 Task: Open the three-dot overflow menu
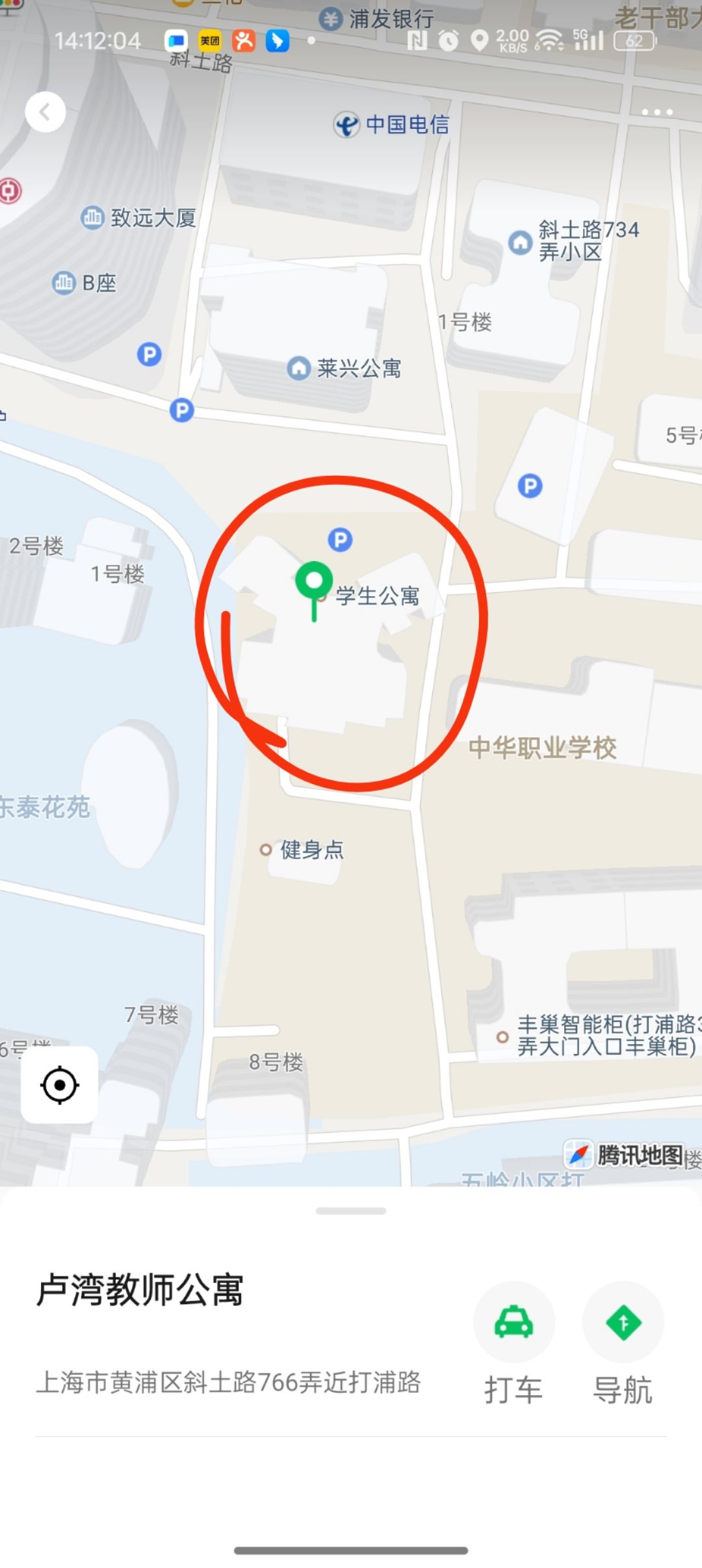tap(656, 112)
